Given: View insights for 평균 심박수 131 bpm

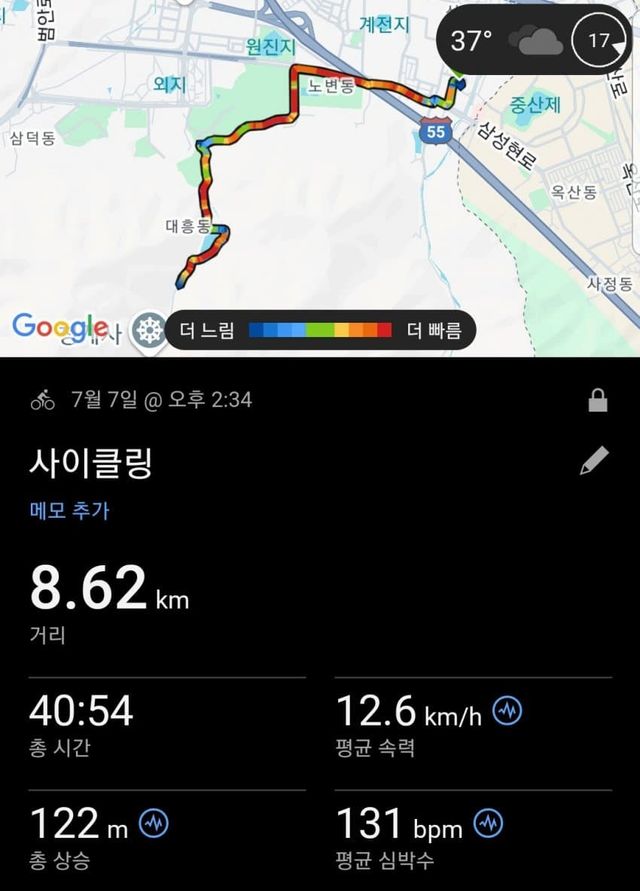Looking at the screenshot, I should pyautogui.click(x=489, y=824).
